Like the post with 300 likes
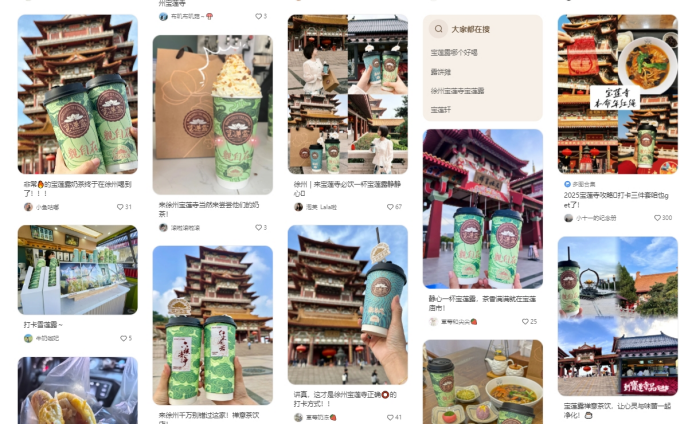Image resolution: width=692 pixels, height=424 pixels. click(x=658, y=218)
